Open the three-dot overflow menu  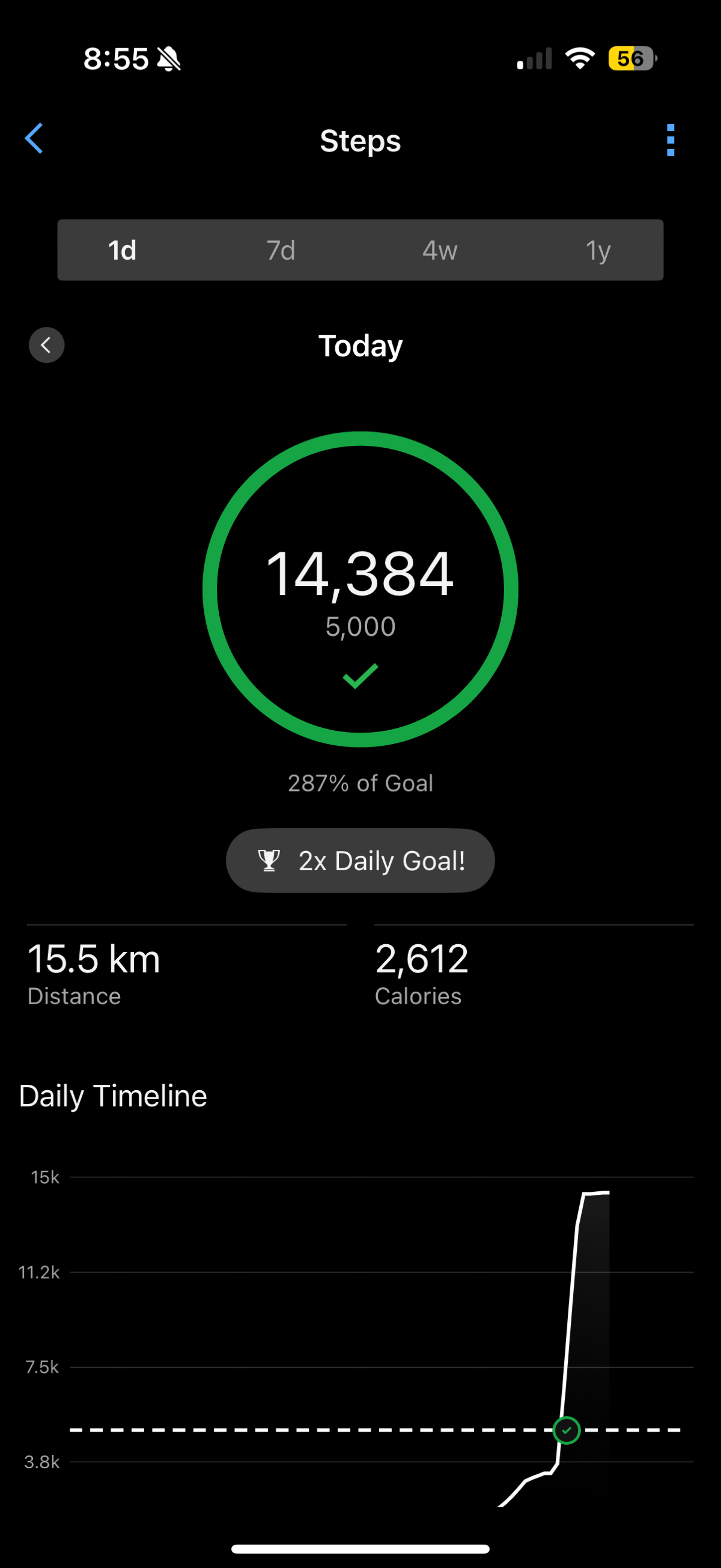(x=670, y=140)
